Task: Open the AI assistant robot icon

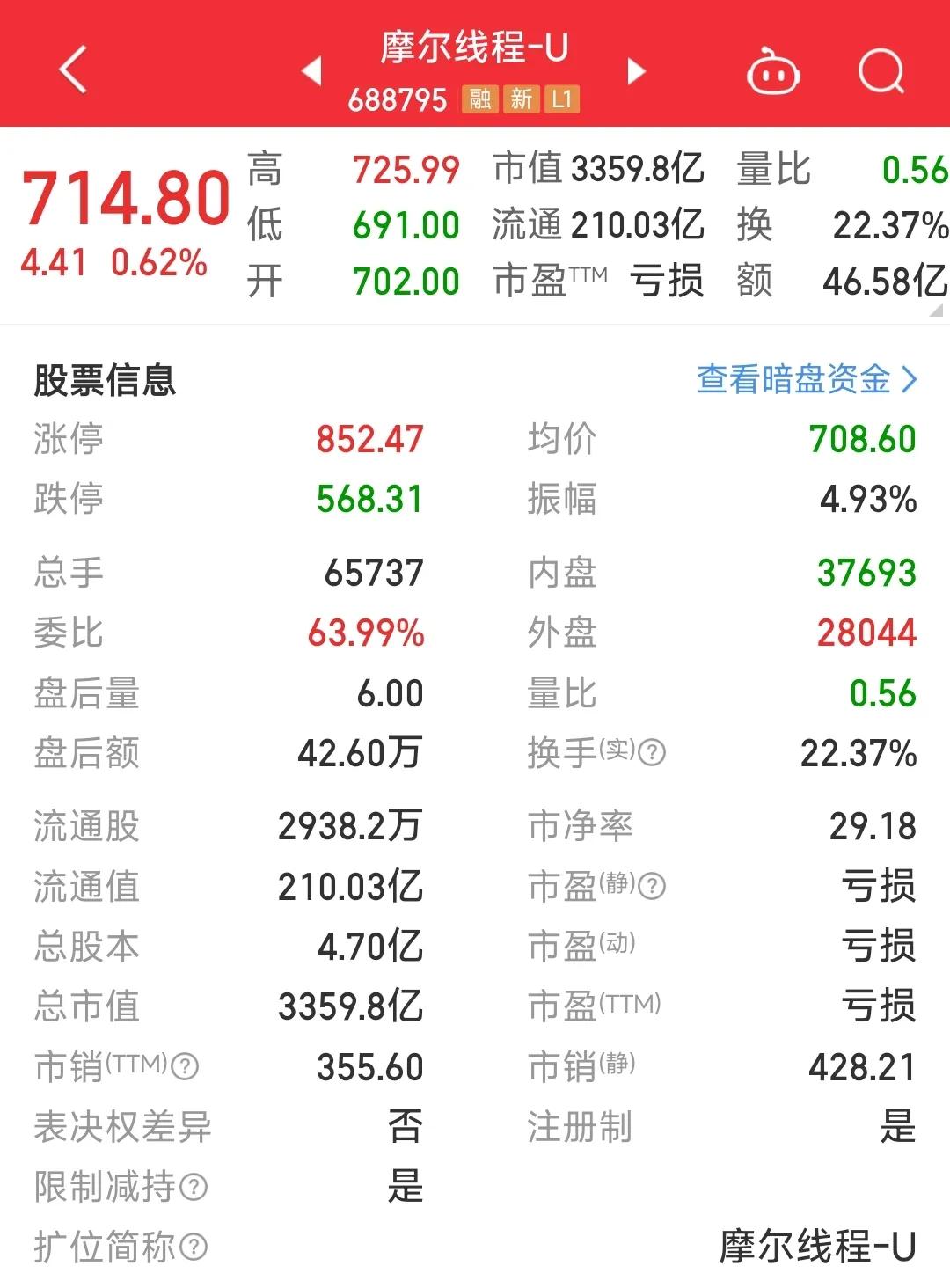Action: 772,72
